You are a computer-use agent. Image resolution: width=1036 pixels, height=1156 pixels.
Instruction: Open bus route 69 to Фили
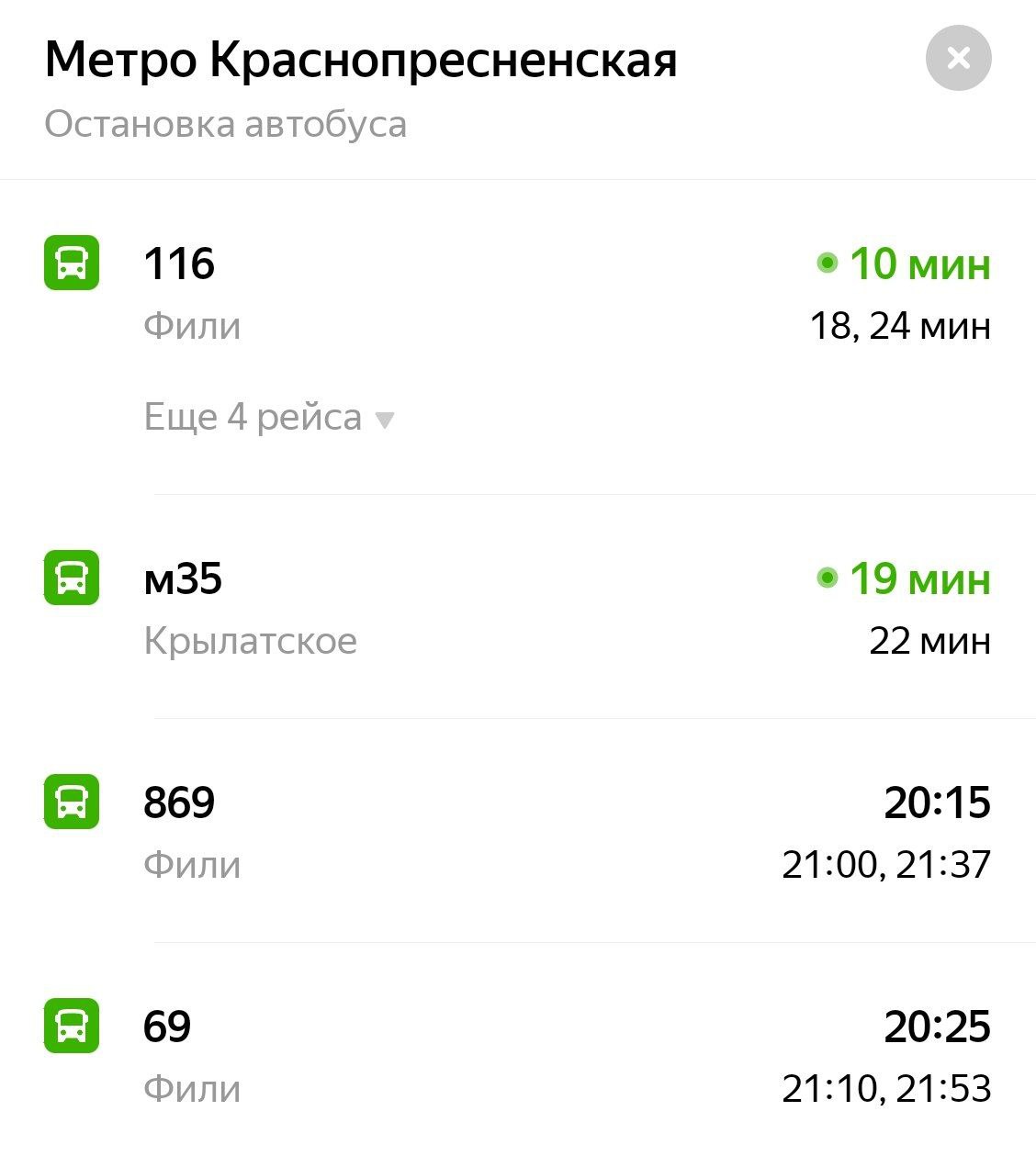tap(168, 1027)
